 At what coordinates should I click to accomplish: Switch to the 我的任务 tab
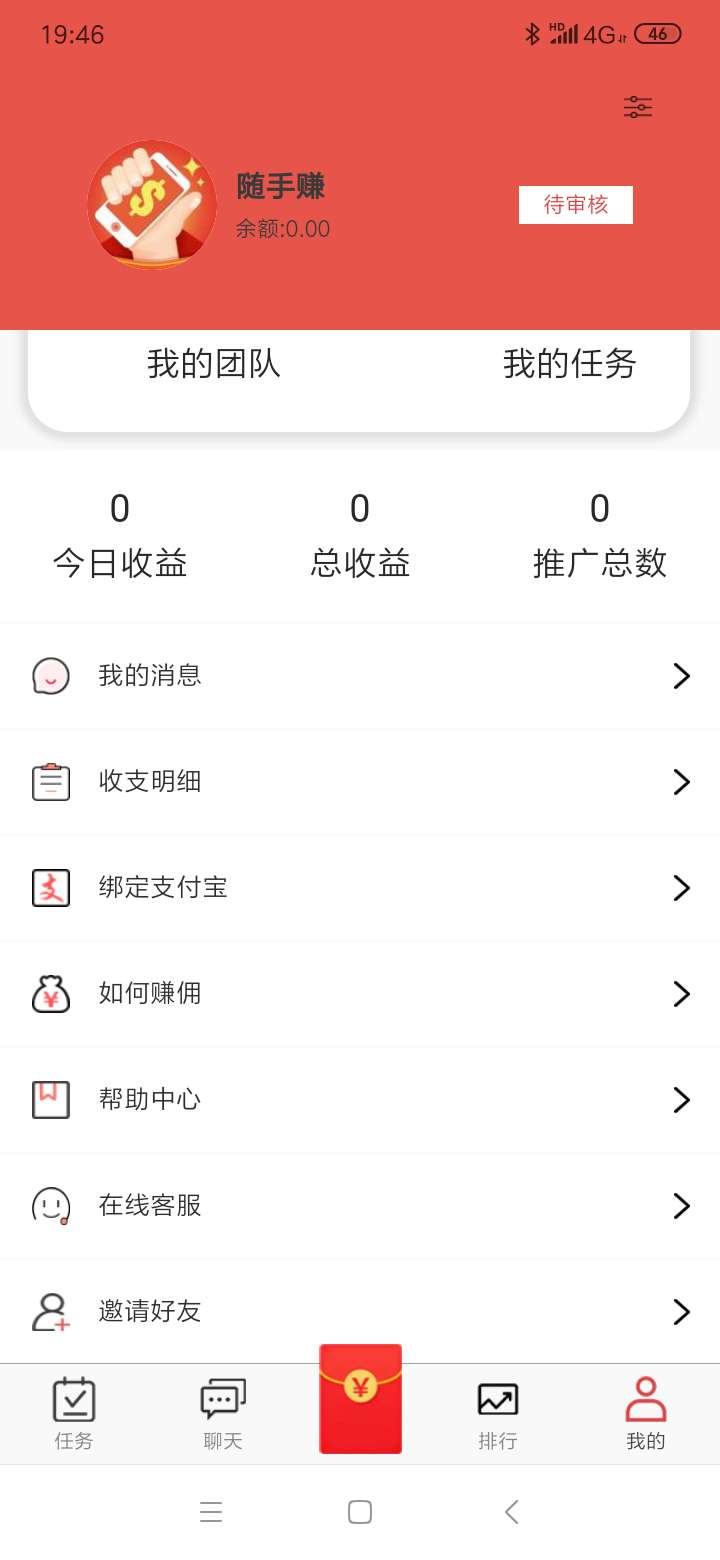click(x=568, y=364)
